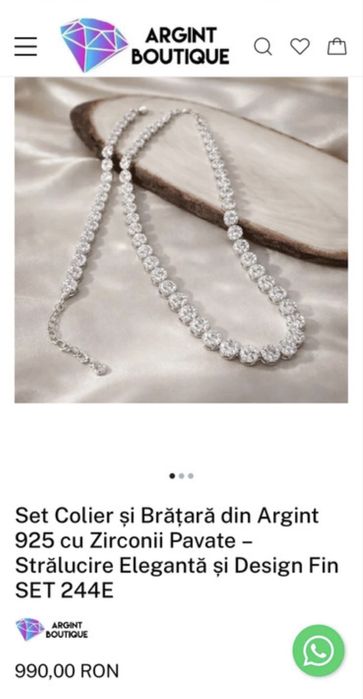The height and width of the screenshot is (699, 363).
Task: Open the search icon
Action: pyautogui.click(x=263, y=46)
